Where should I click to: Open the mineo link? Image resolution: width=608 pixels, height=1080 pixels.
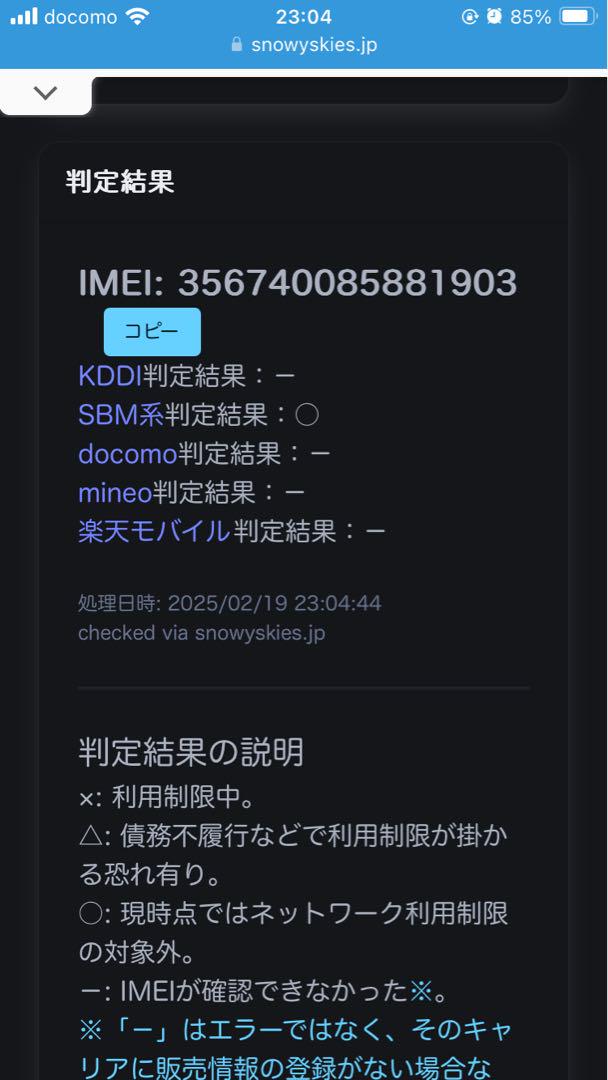coord(115,492)
